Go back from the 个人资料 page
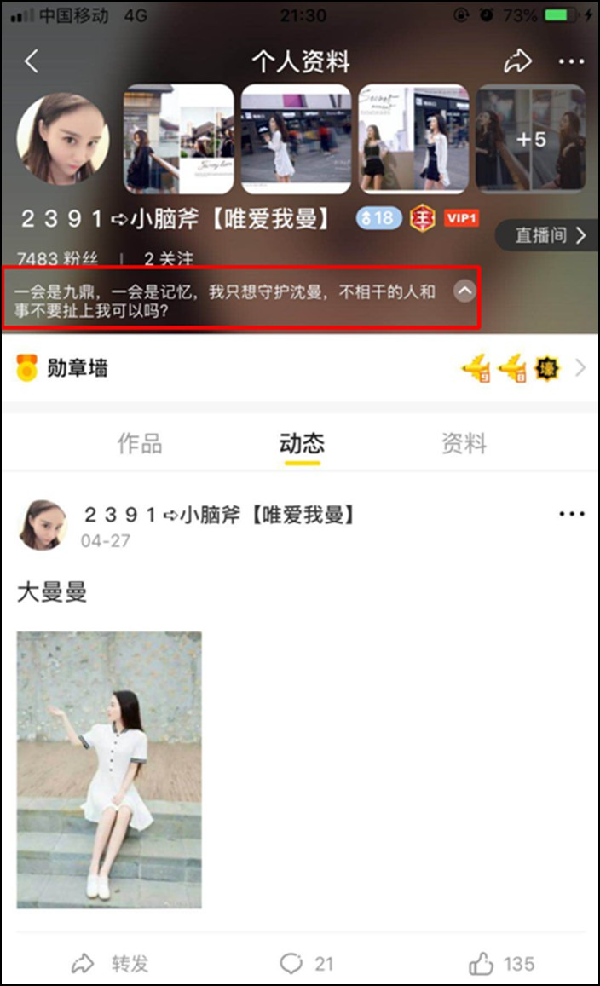The image size is (600, 986). tap(32, 61)
